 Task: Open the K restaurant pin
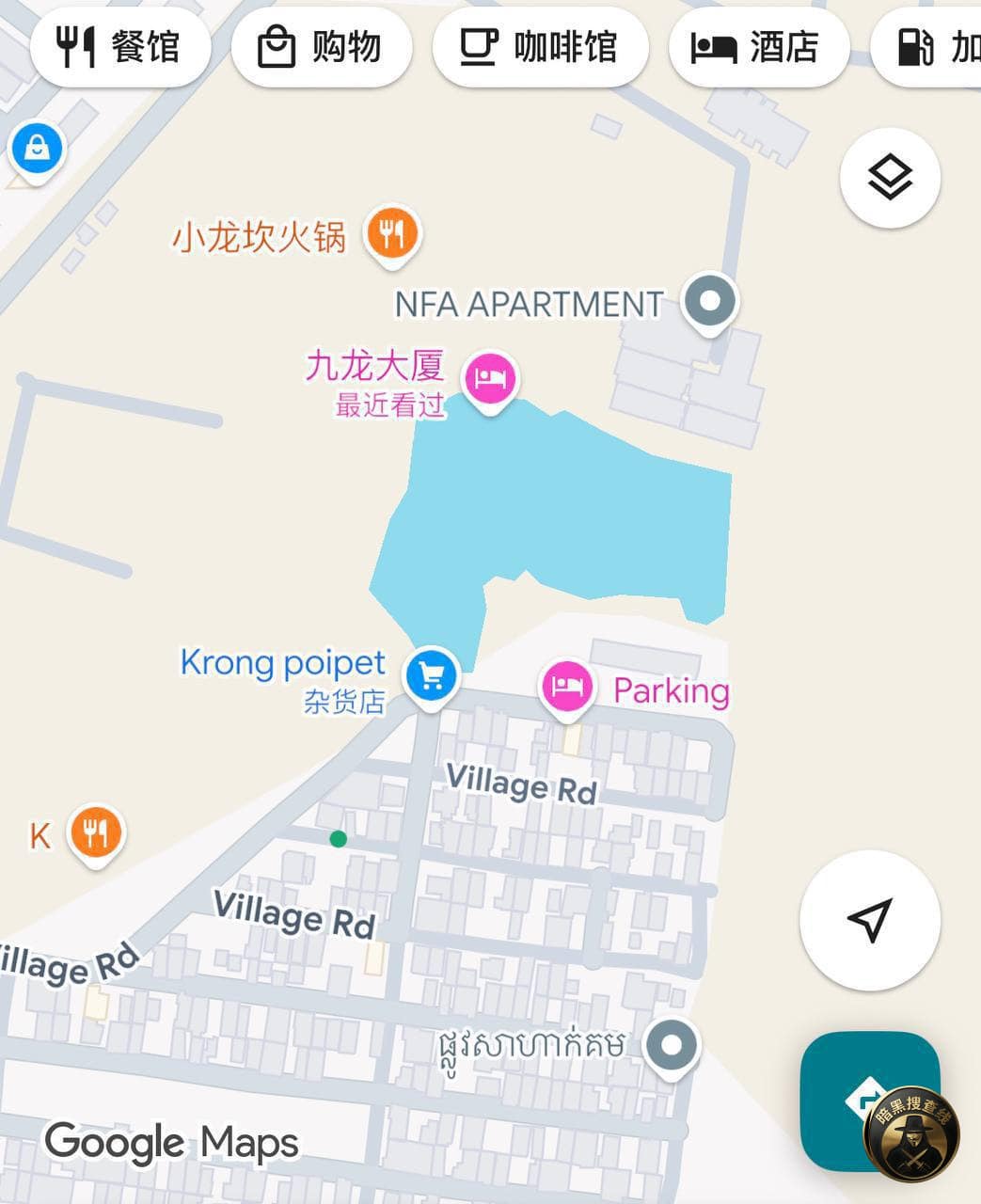coord(95,832)
